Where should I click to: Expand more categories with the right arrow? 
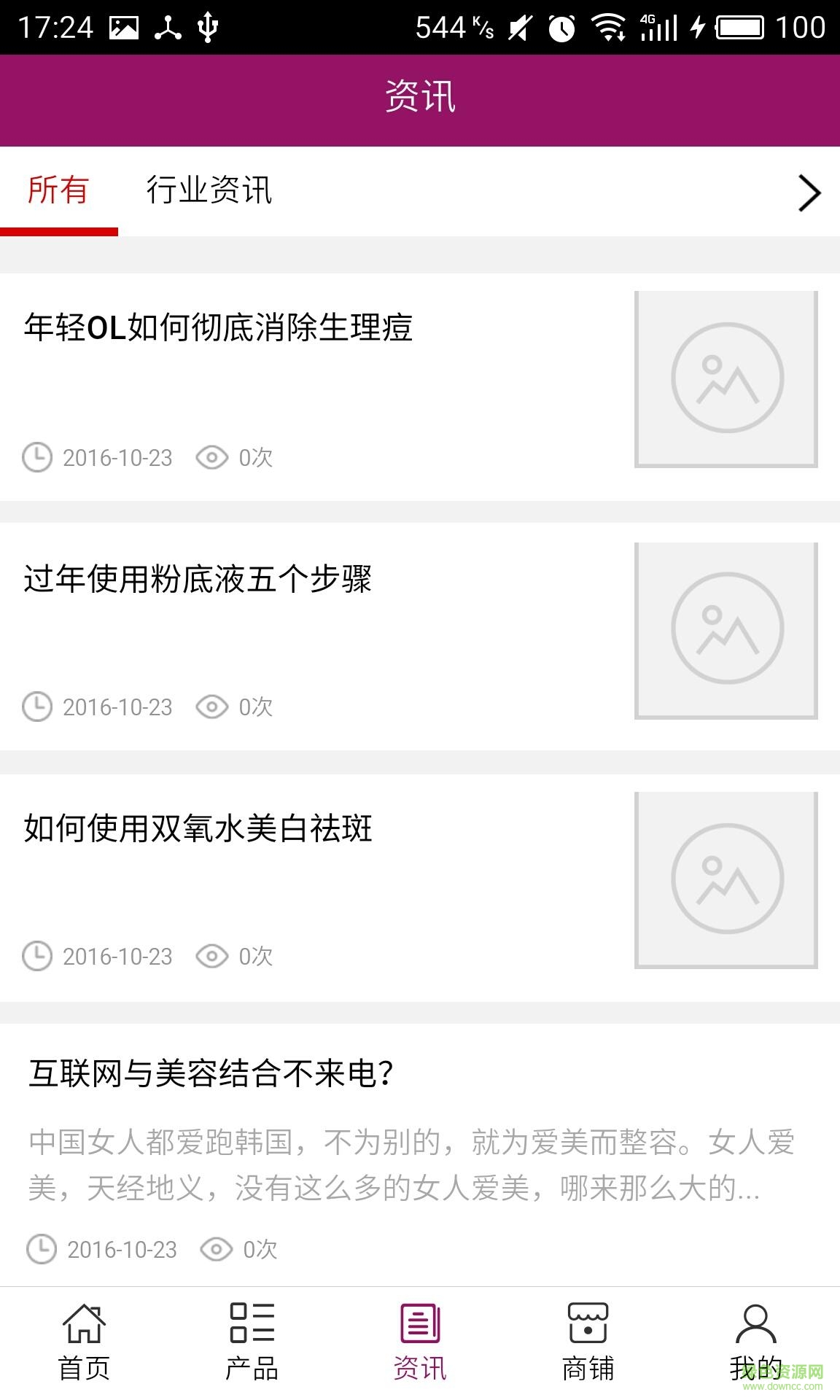coord(809,193)
